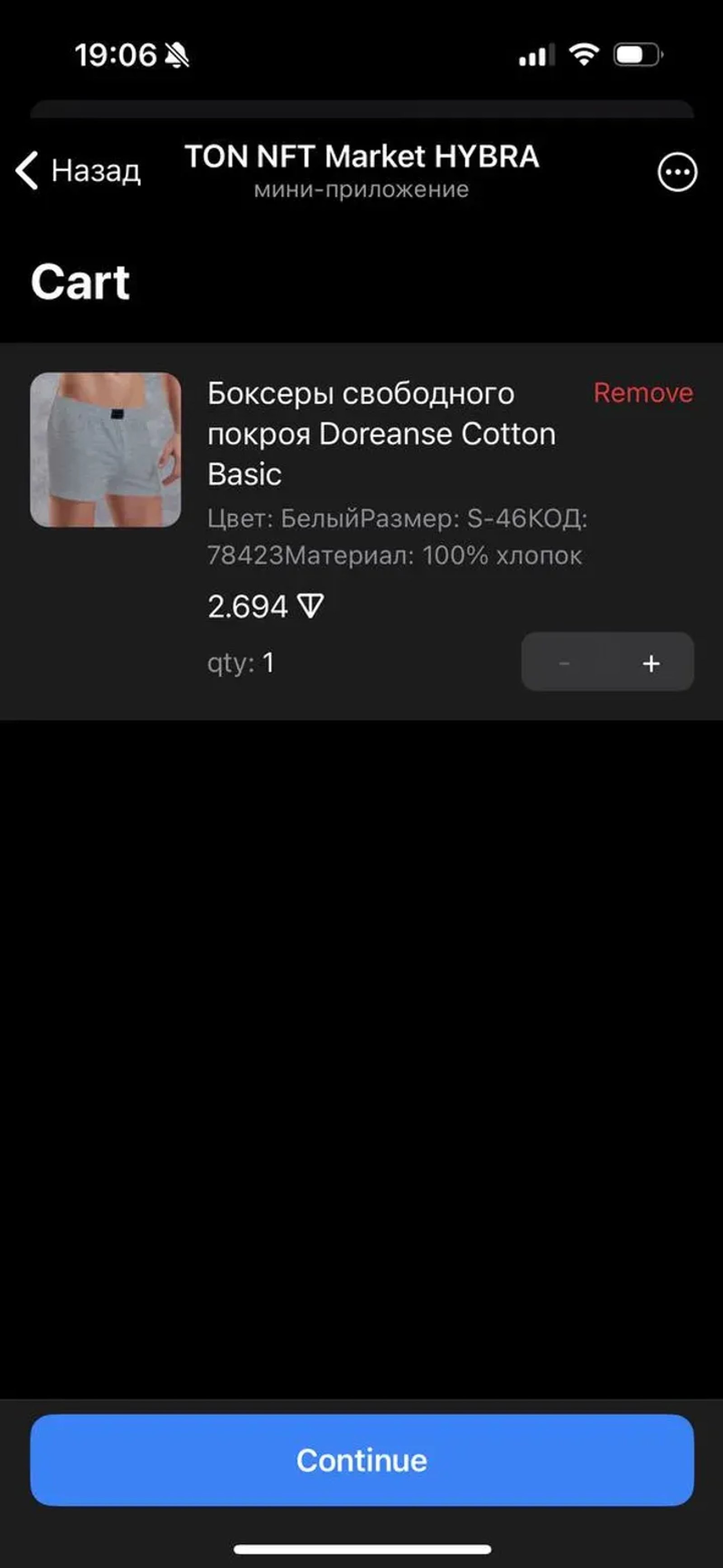Viewport: 723px width, 1568px height.
Task: Open the Doreanse Cotton Basic product title
Action: point(382,433)
